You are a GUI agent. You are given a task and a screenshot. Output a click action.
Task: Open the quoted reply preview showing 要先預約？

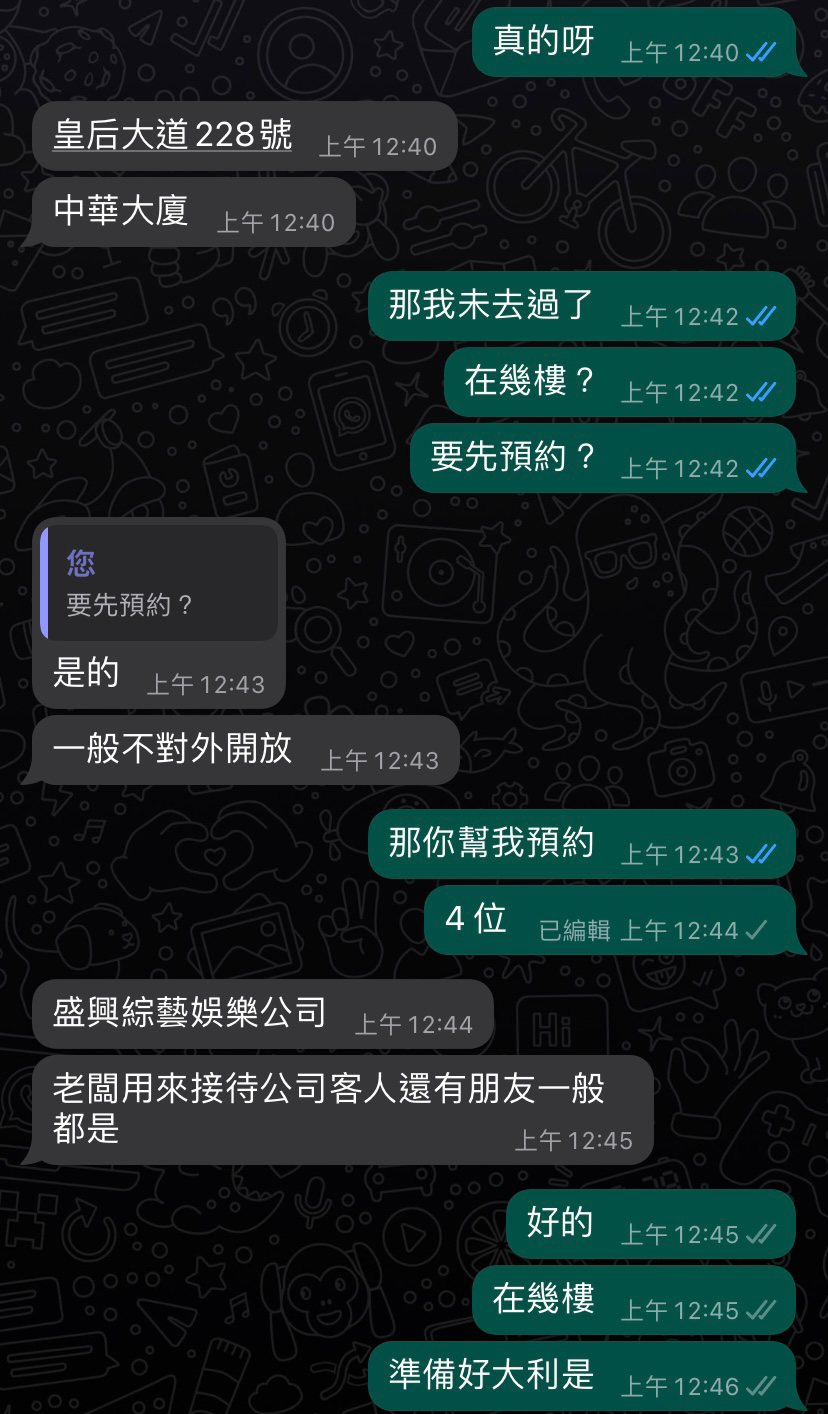[x=160, y=583]
